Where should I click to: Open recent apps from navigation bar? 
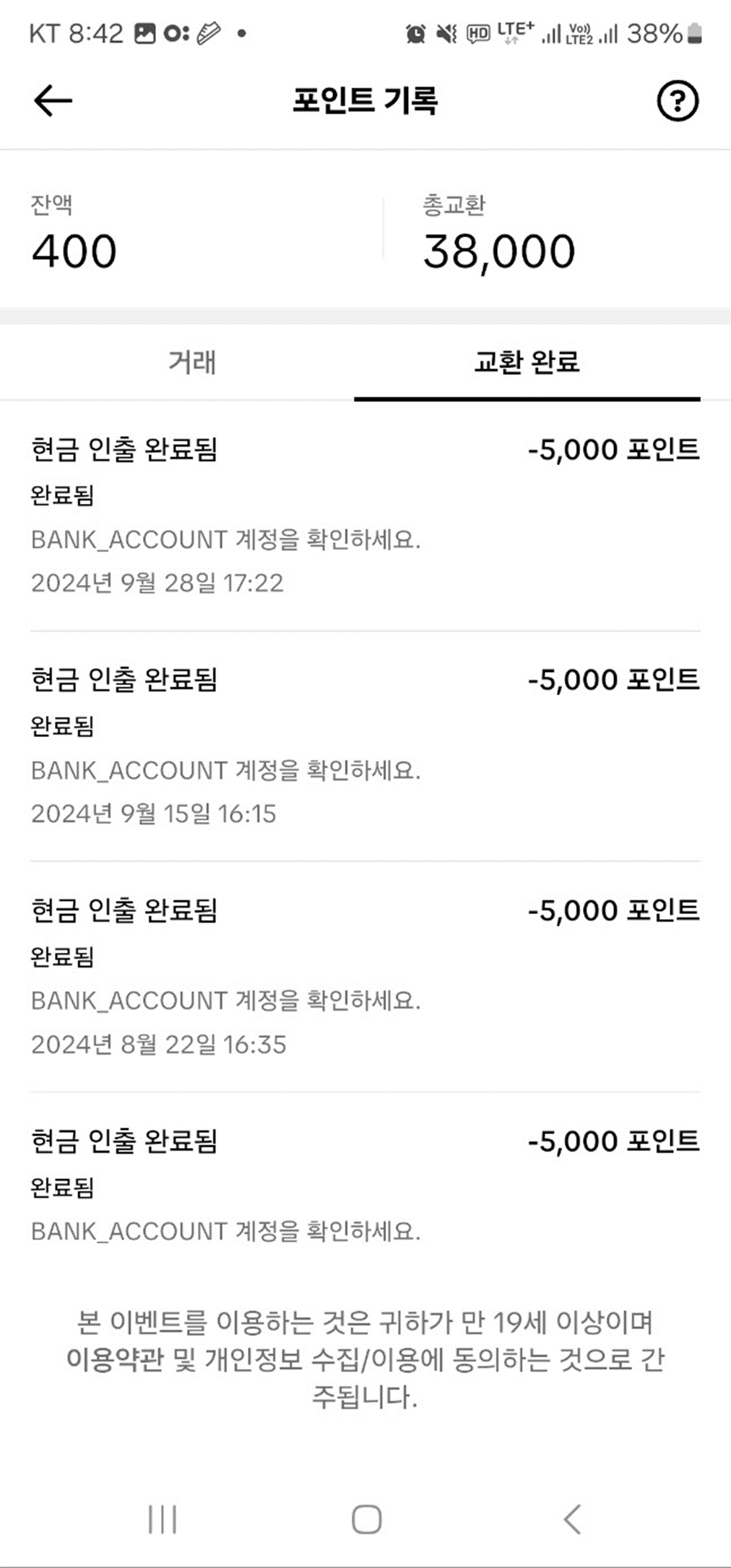[x=162, y=1520]
